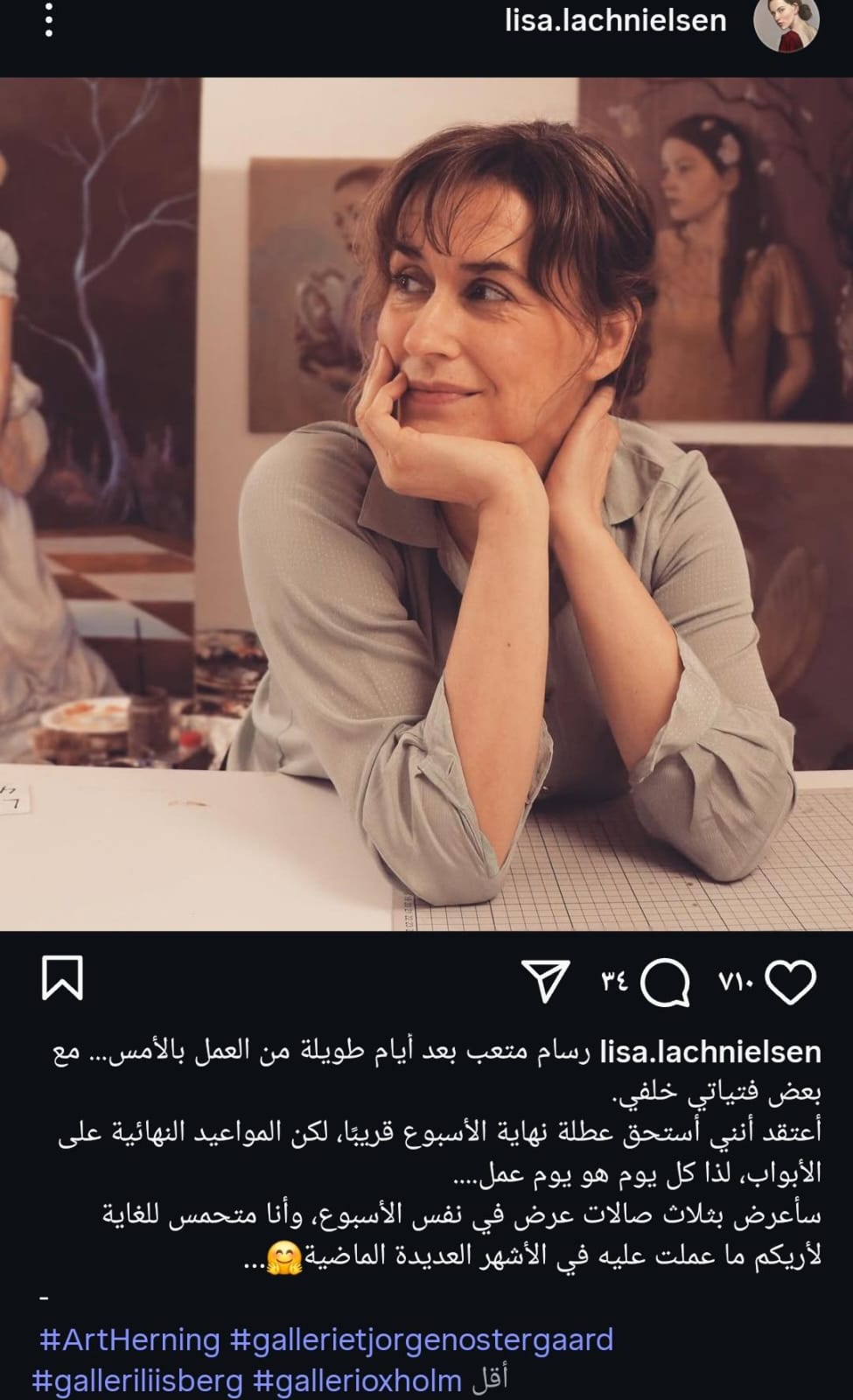
Task: Open the post photo
Action: [x=426, y=503]
